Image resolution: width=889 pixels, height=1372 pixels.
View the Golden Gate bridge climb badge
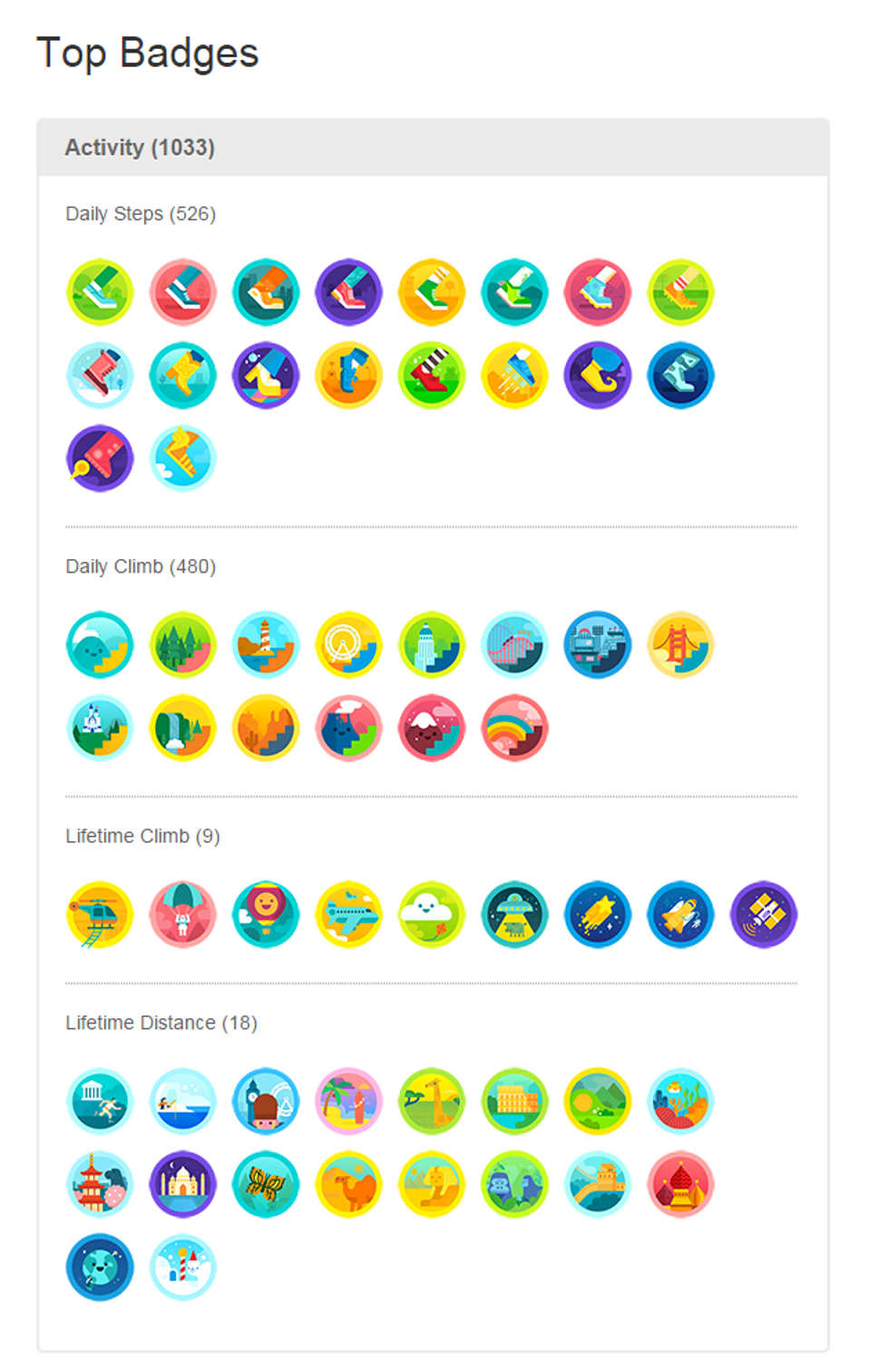click(x=681, y=645)
